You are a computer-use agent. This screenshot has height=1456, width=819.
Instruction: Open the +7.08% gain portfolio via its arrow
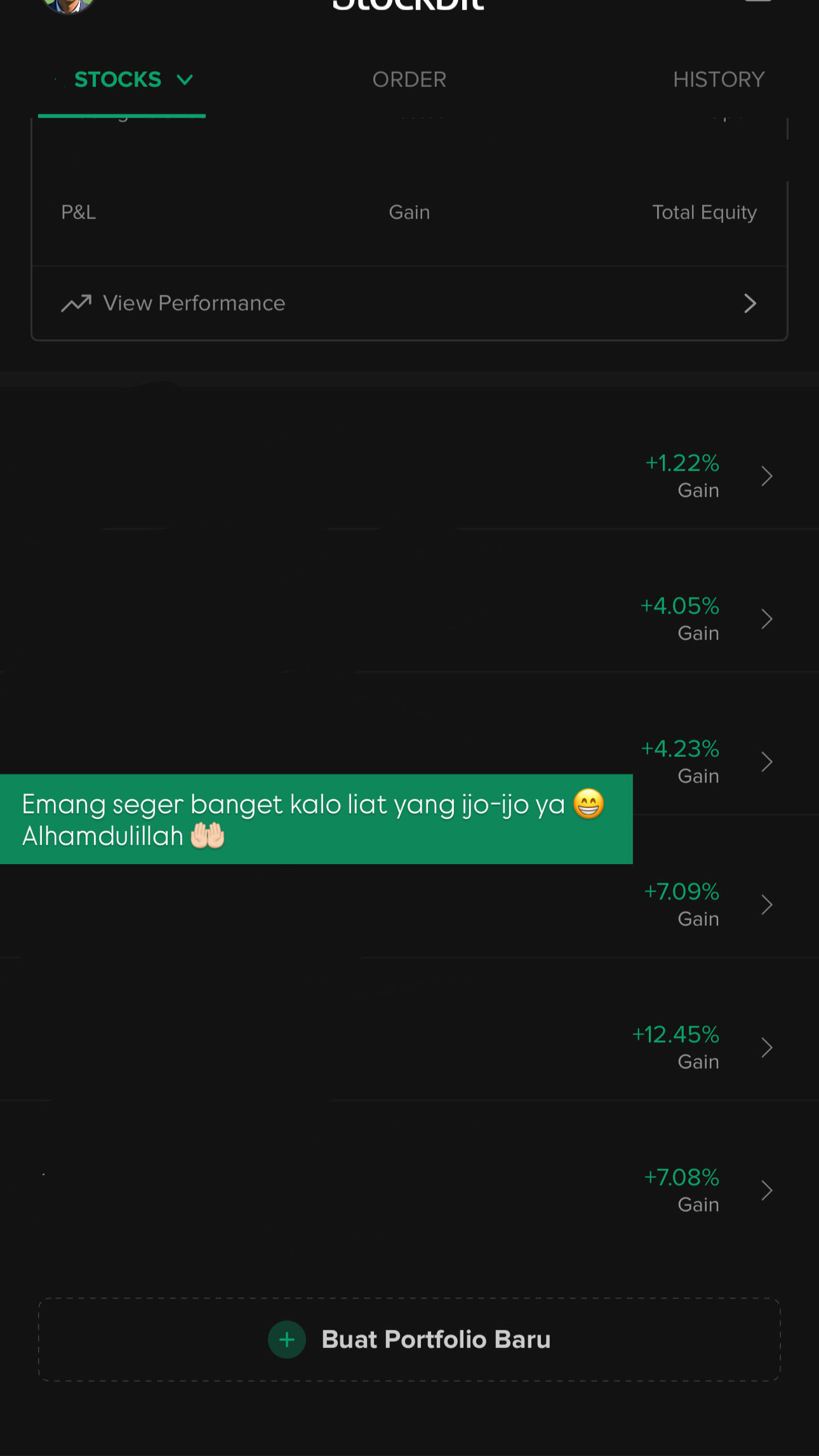click(x=766, y=1191)
